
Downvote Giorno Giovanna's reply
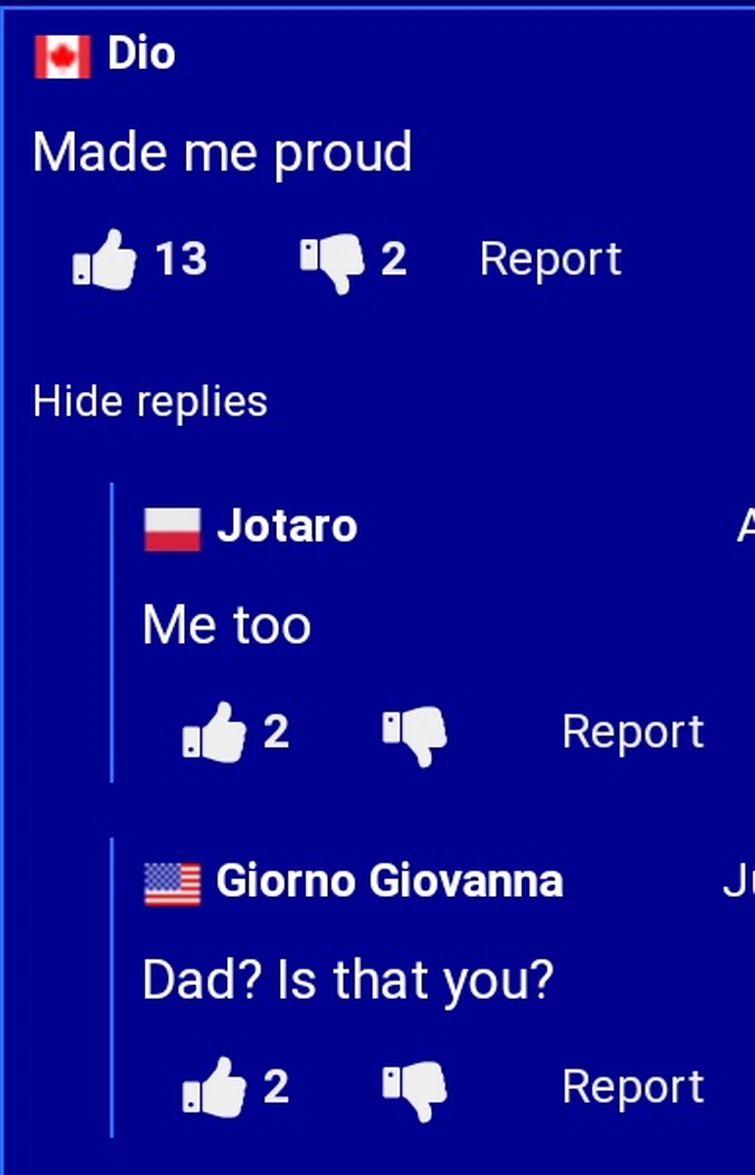click(x=415, y=1088)
